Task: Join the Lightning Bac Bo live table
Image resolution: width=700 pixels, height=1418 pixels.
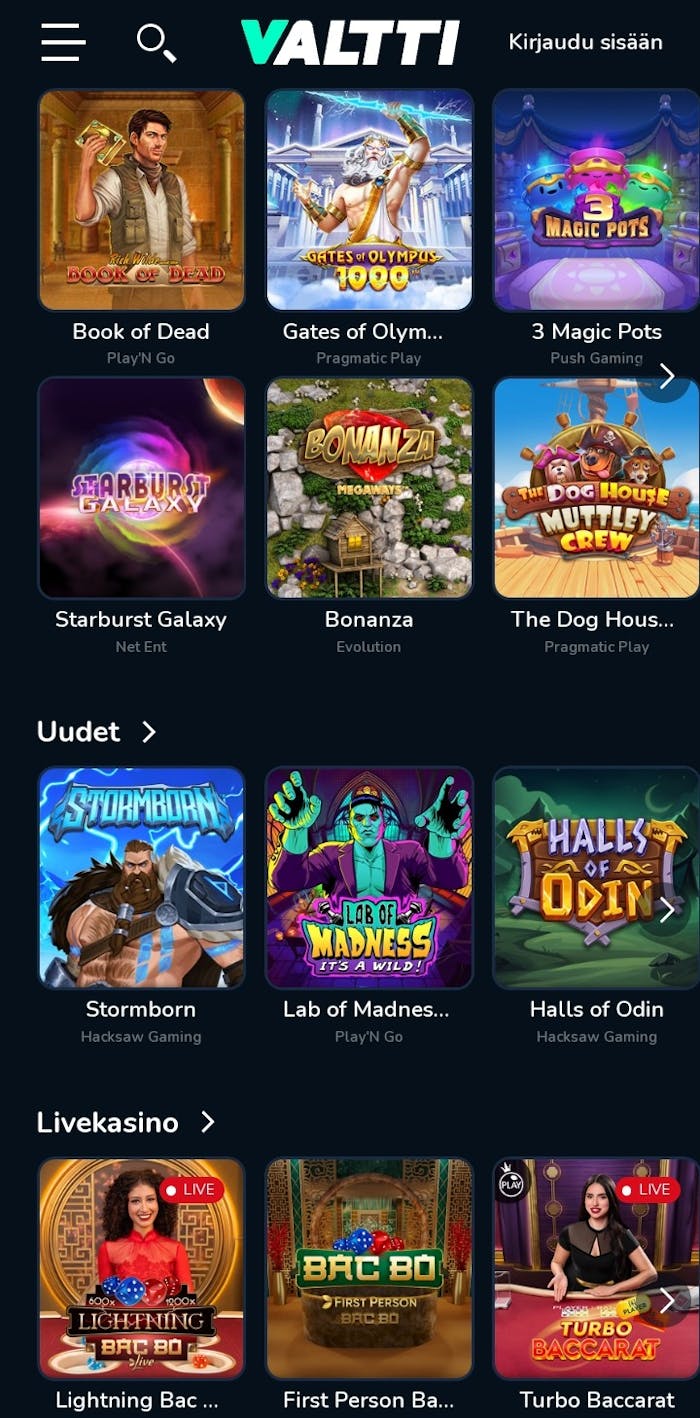Action: click(141, 1268)
